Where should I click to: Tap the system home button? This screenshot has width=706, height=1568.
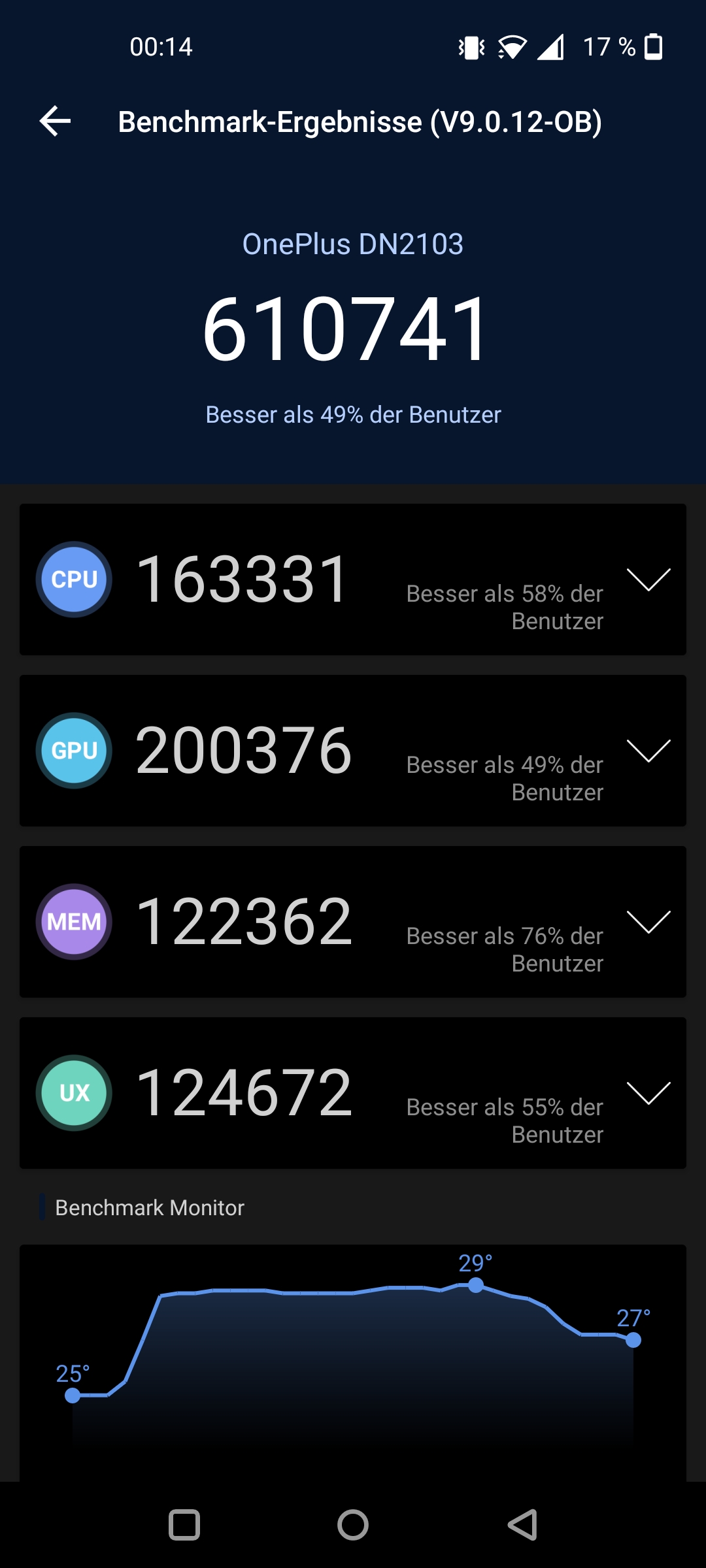pos(353,1525)
